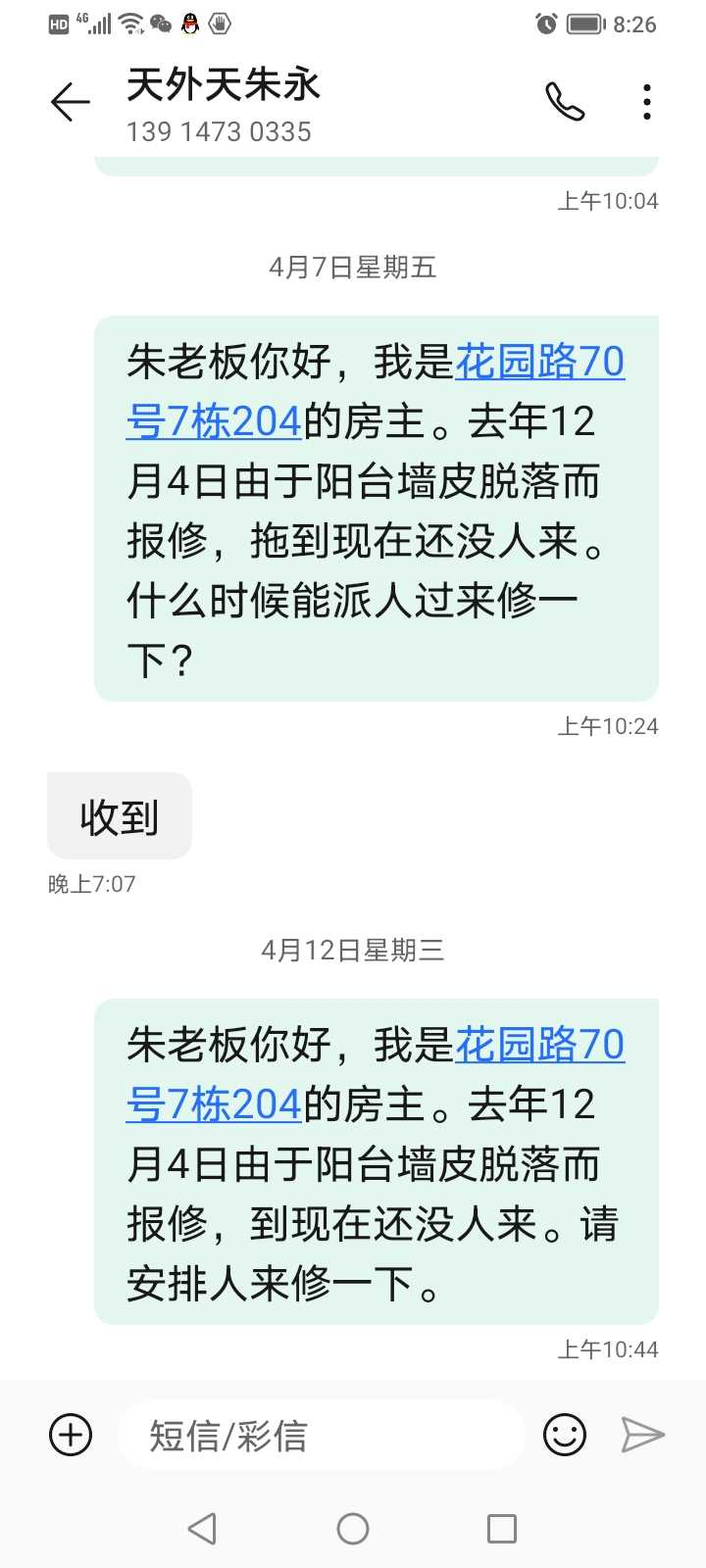Open the emoji smiley picker

coord(565,1435)
